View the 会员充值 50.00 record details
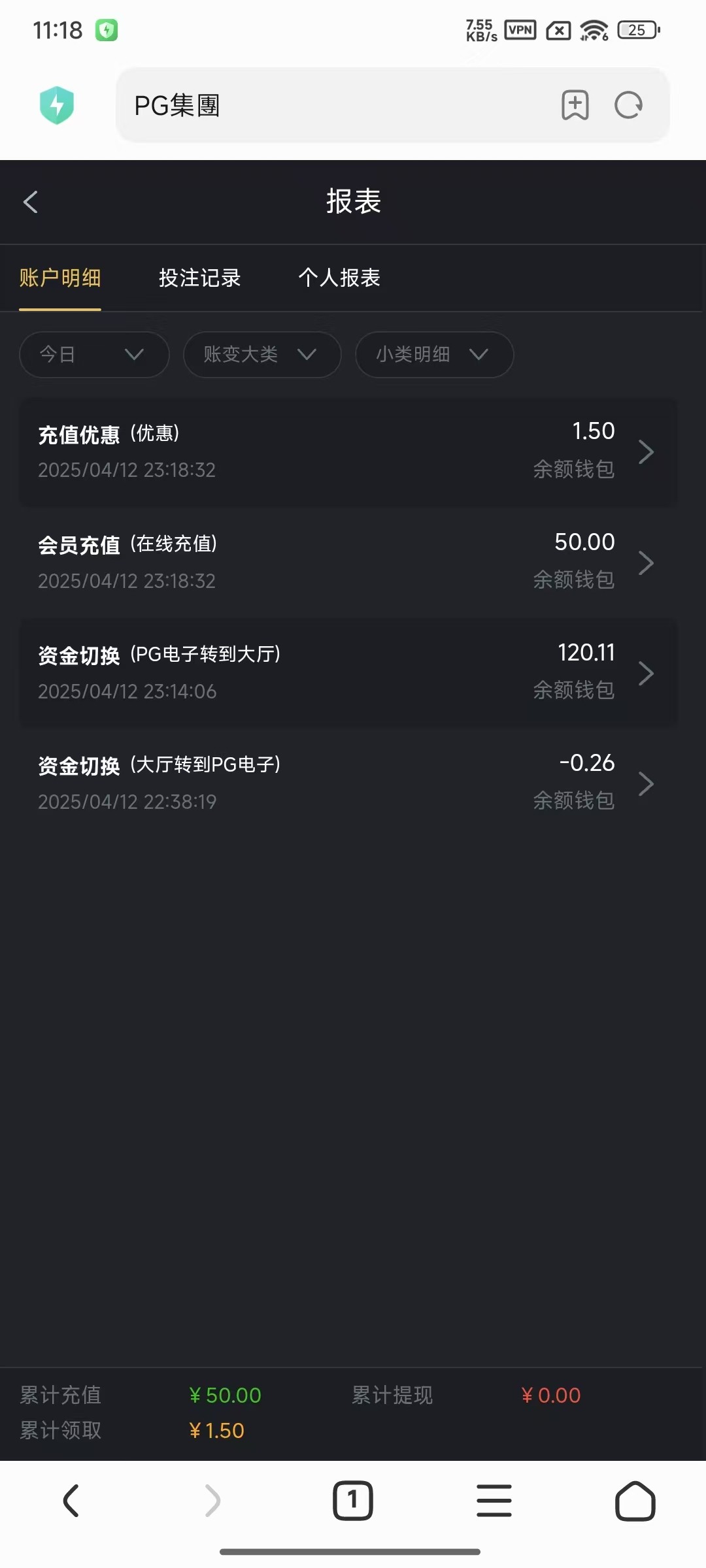The width and height of the screenshot is (706, 1568). click(x=348, y=562)
